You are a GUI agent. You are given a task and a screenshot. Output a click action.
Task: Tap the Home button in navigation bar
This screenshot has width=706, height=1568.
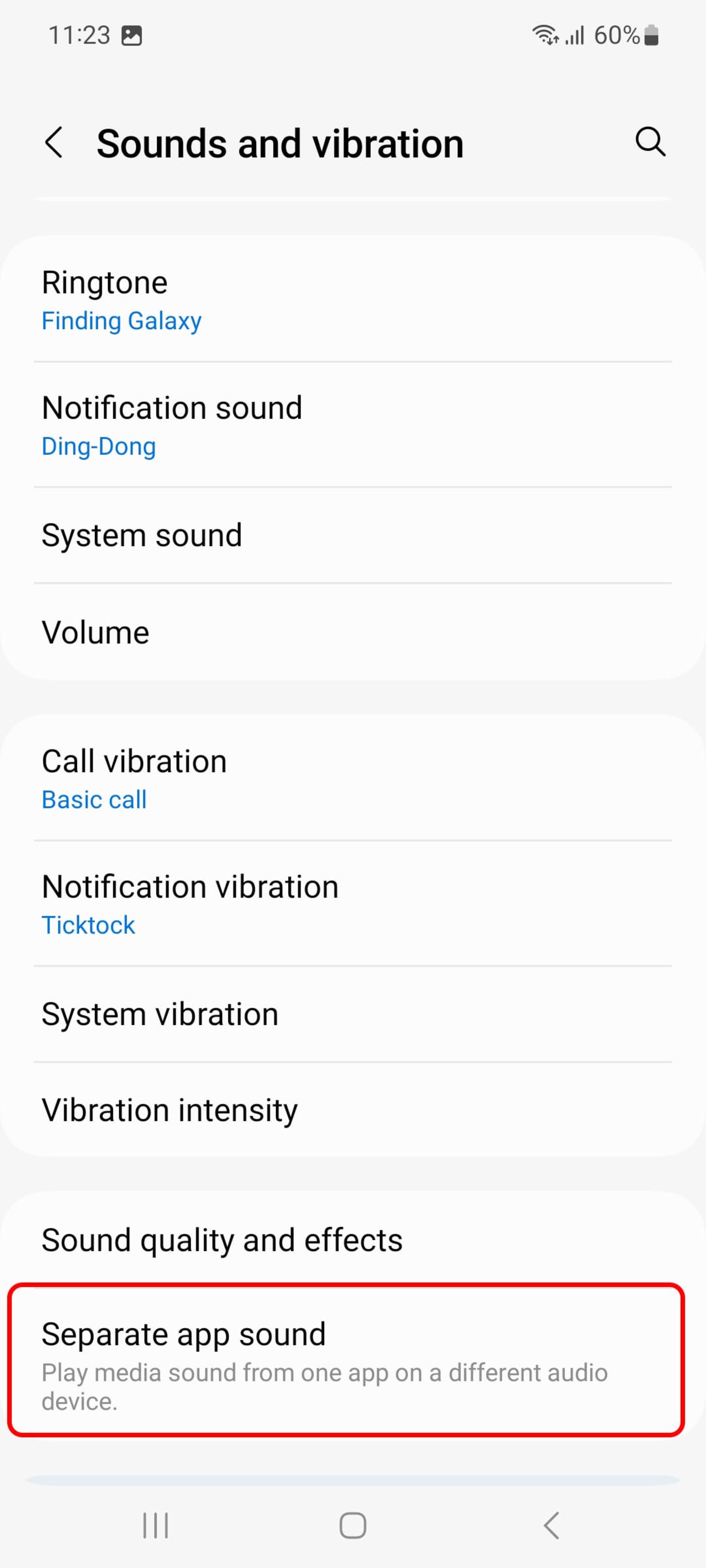pos(353,1525)
